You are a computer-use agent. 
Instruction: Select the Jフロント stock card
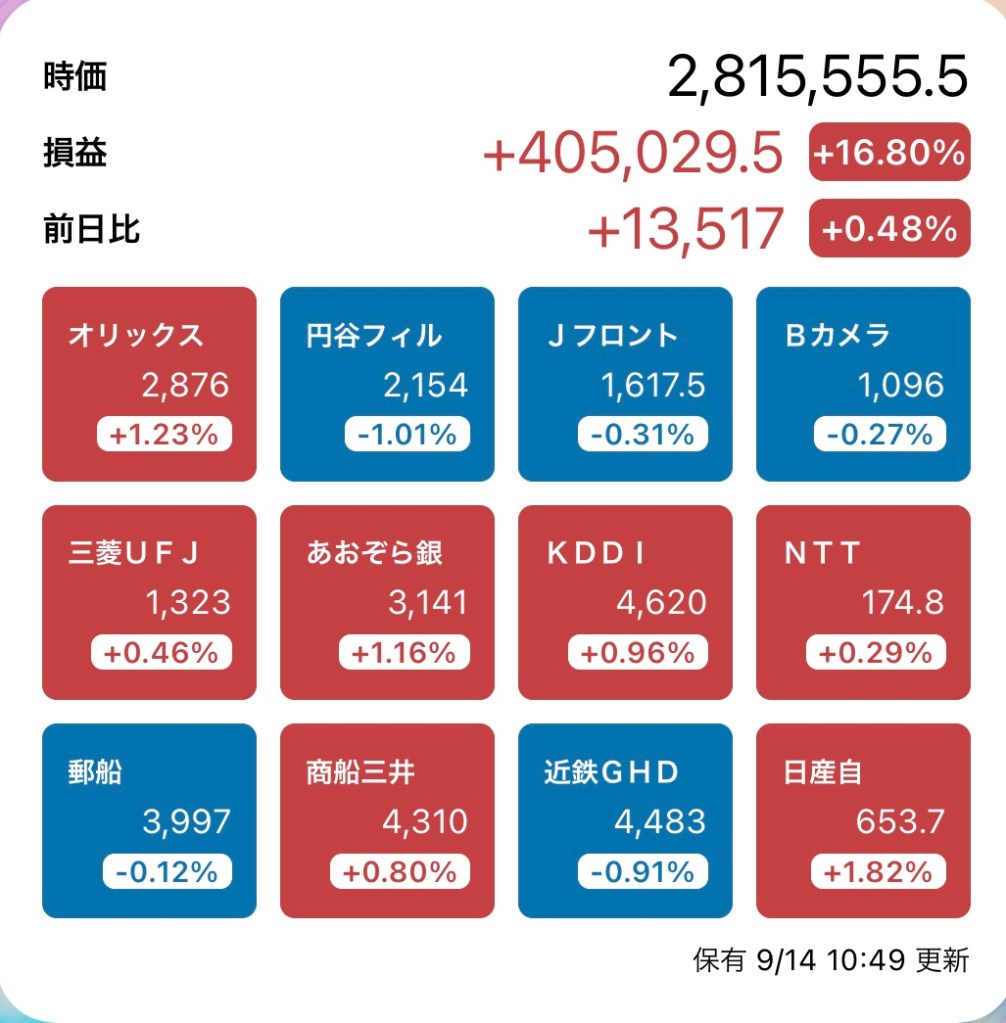[625, 384]
